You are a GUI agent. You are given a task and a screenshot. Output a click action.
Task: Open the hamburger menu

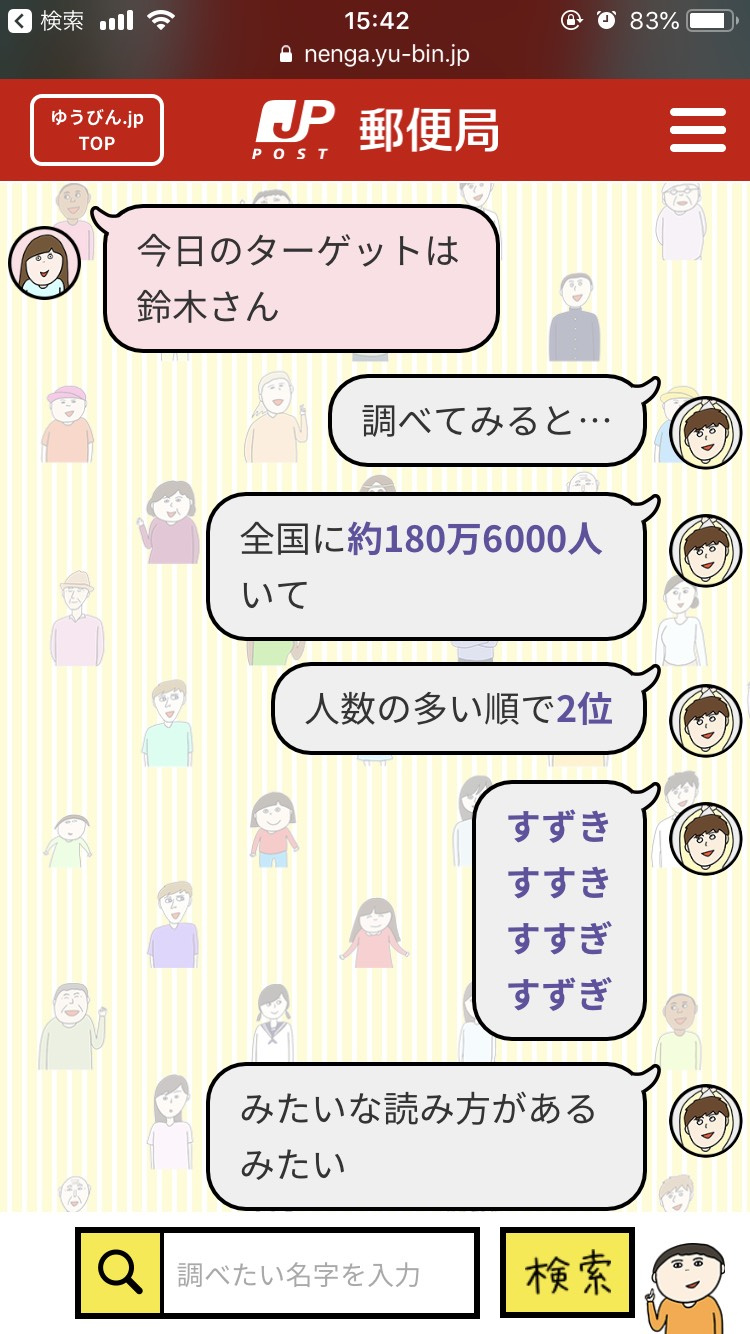697,130
